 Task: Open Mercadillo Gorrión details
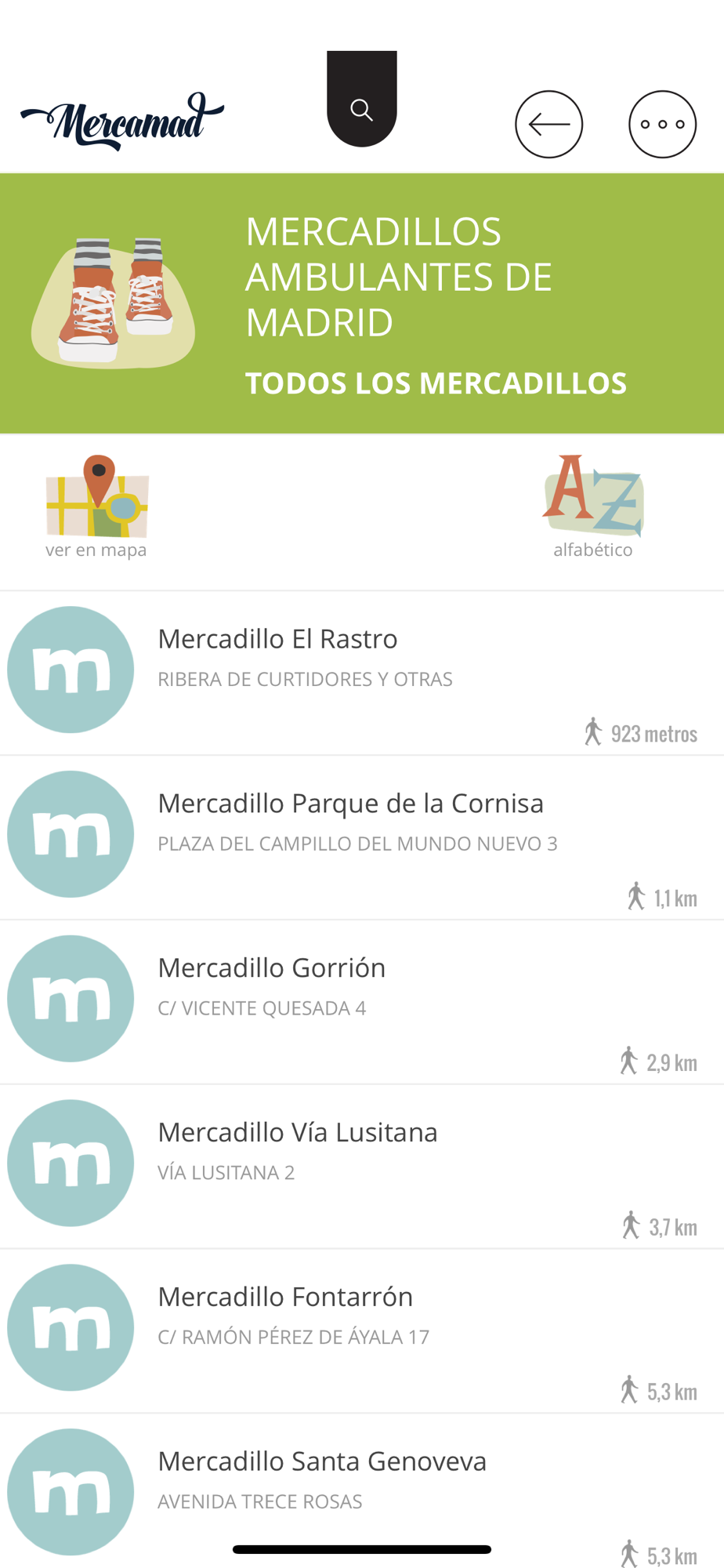tap(360, 1002)
